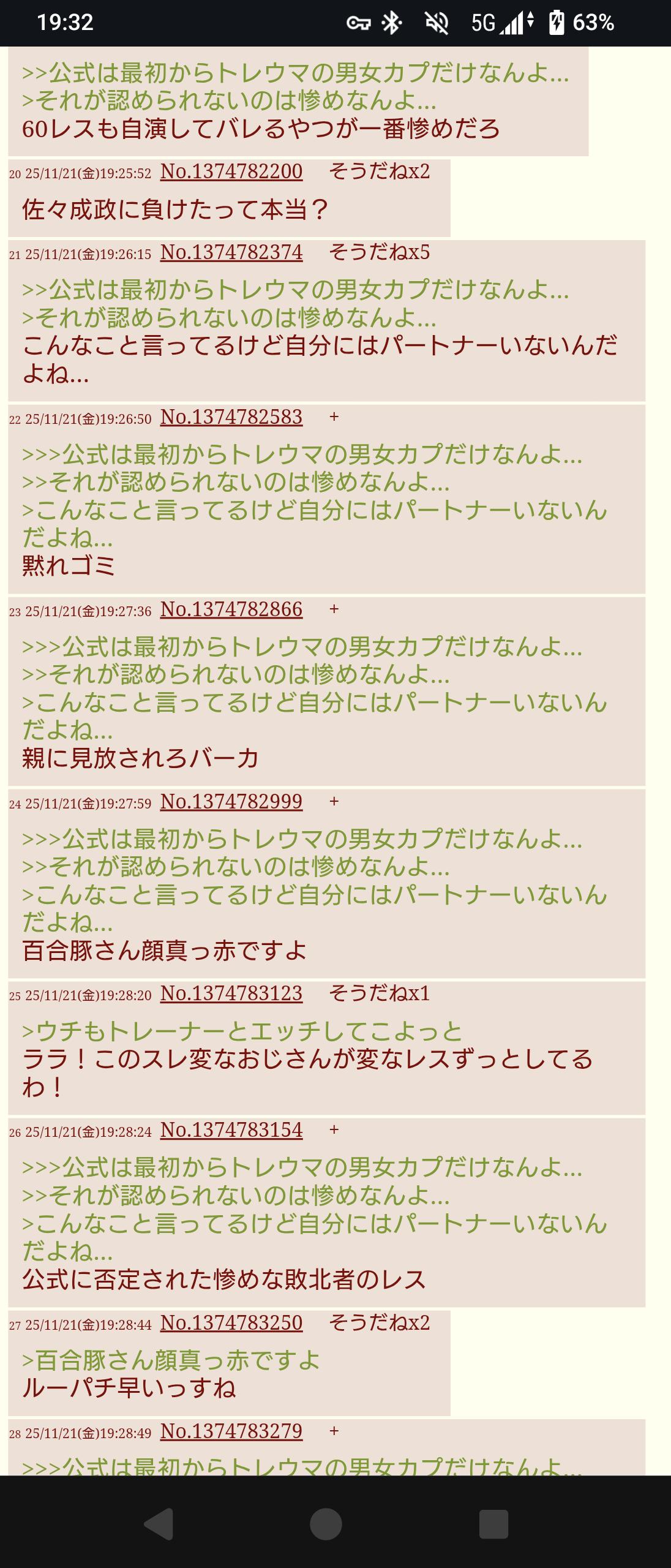671x1568 pixels.
Task: Open post number No.1374782374
Action: (231, 252)
